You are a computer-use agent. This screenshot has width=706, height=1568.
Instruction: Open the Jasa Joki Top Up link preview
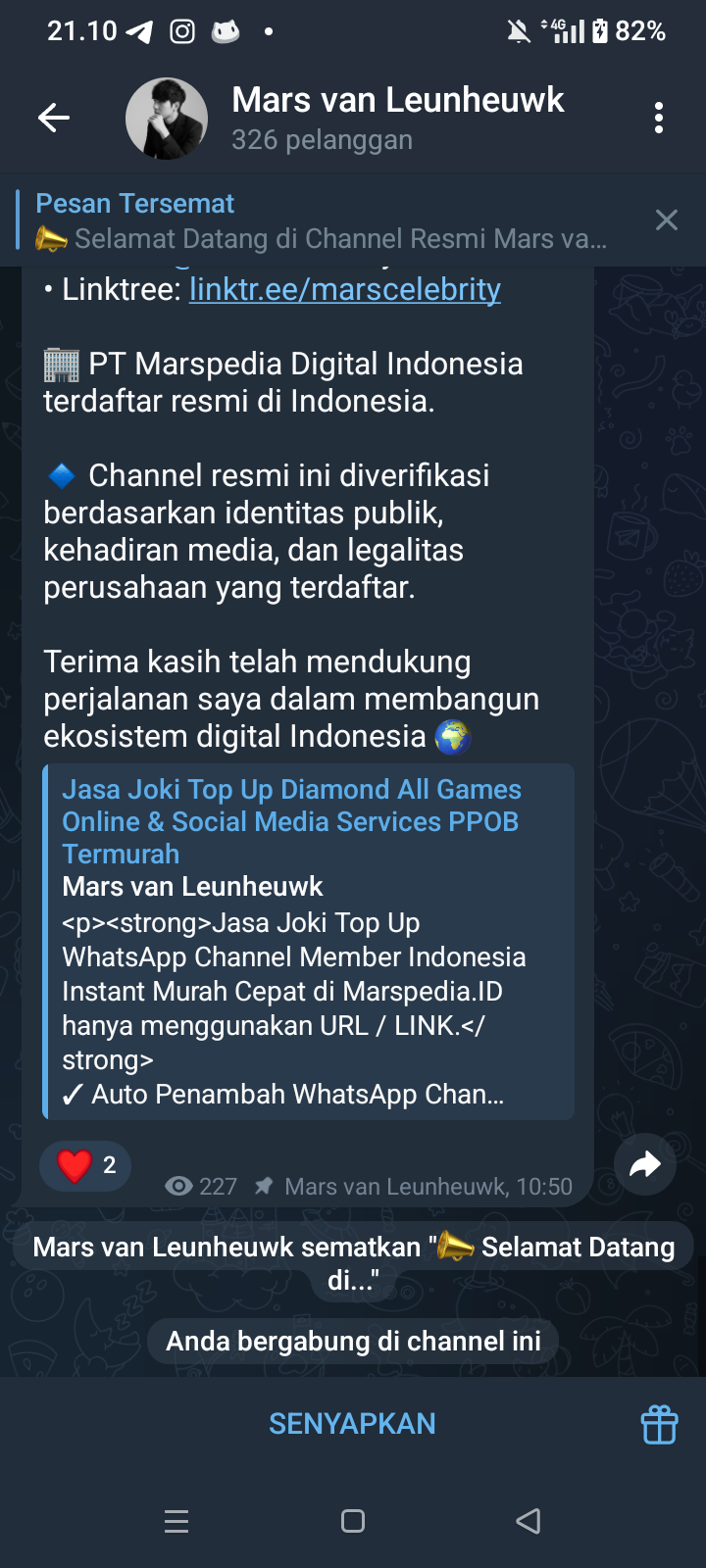click(x=310, y=941)
